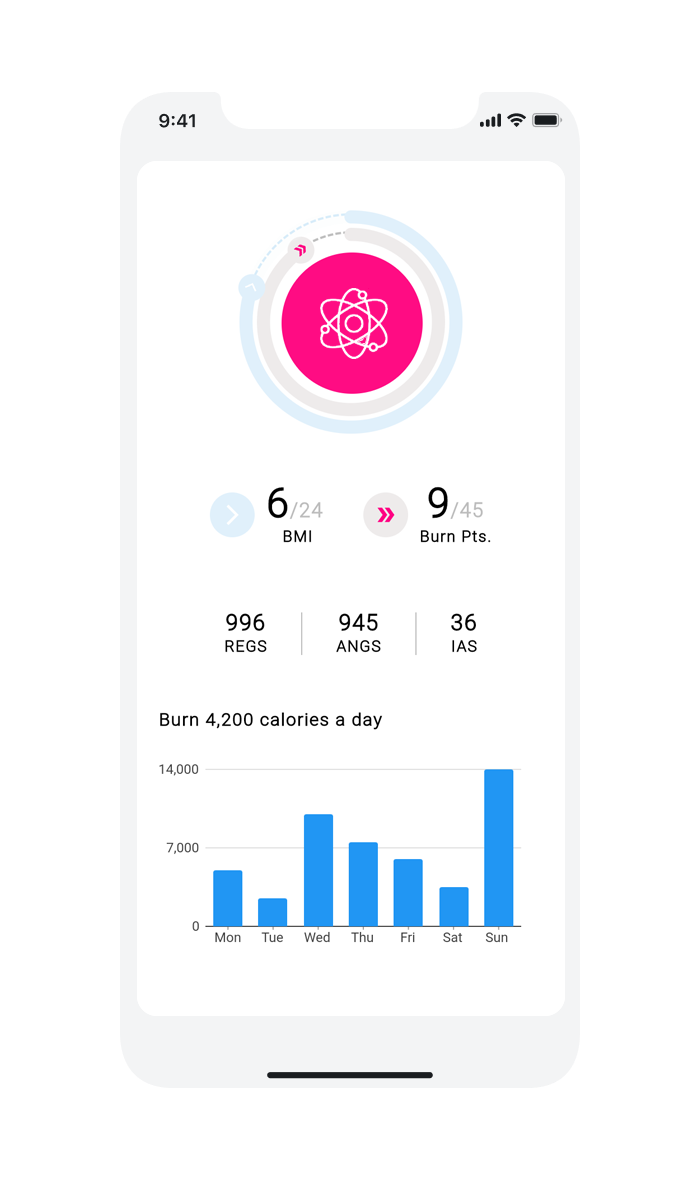Select the Sun bar in the calories chart

coord(498,848)
